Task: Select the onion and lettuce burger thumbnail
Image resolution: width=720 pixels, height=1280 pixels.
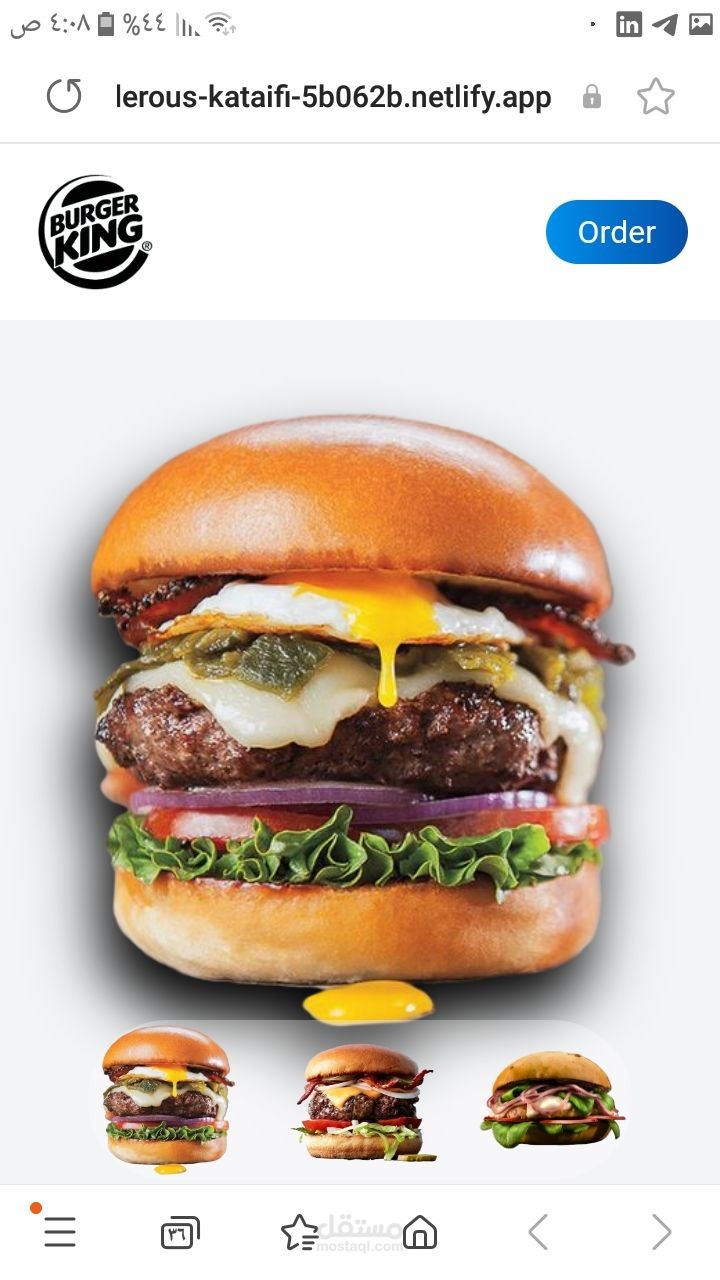Action: [x=552, y=1099]
